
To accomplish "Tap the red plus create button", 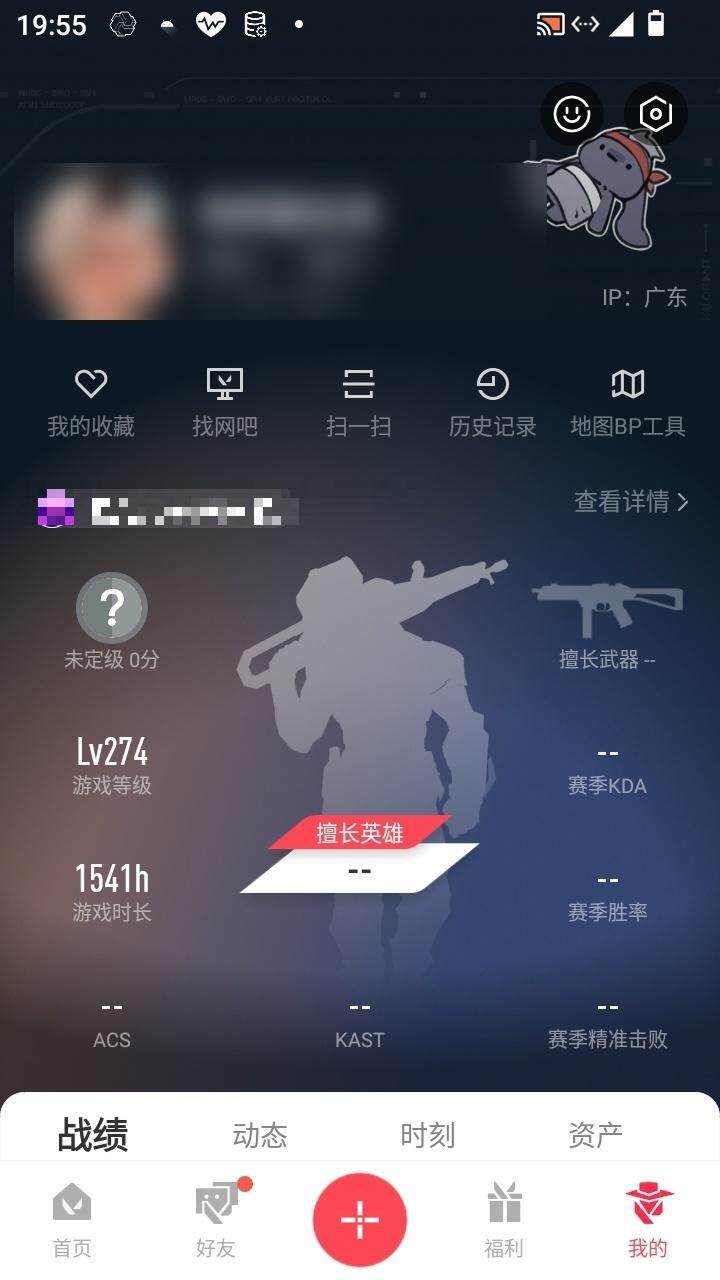I will pos(360,1220).
